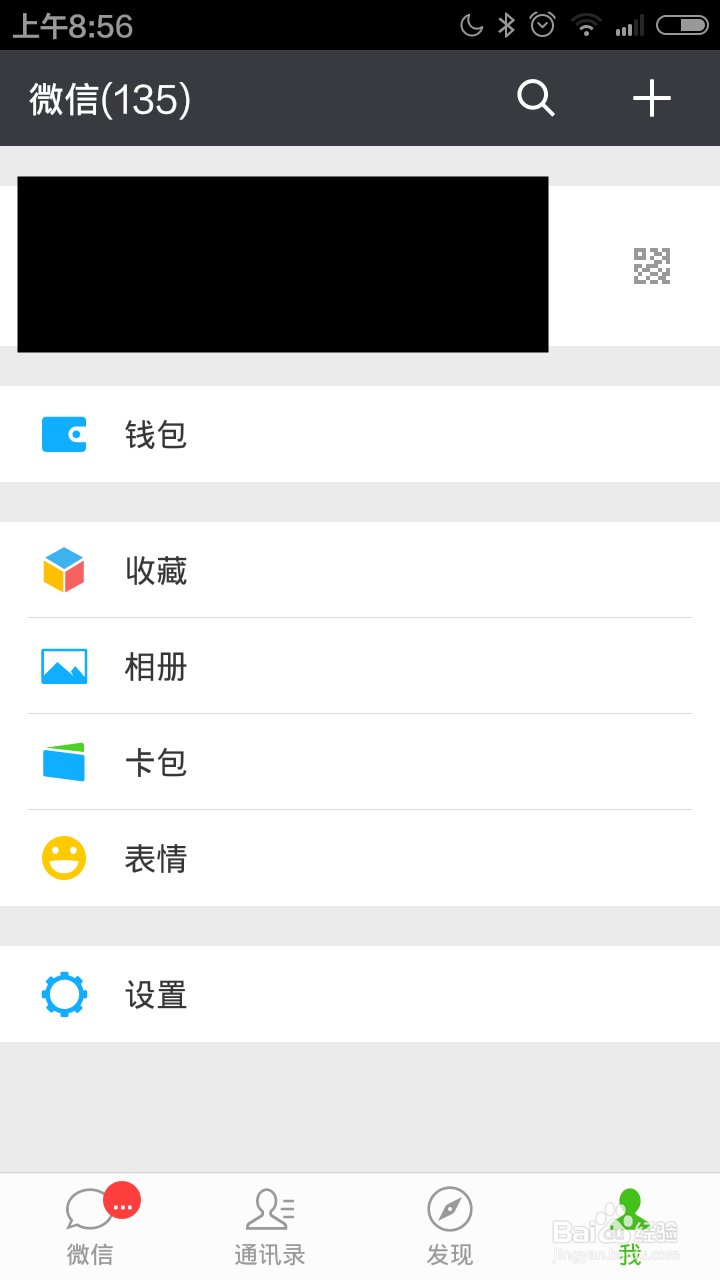This screenshot has width=720, height=1280.
Task: Open the Discover (发现) compass icon
Action: pos(449,1210)
